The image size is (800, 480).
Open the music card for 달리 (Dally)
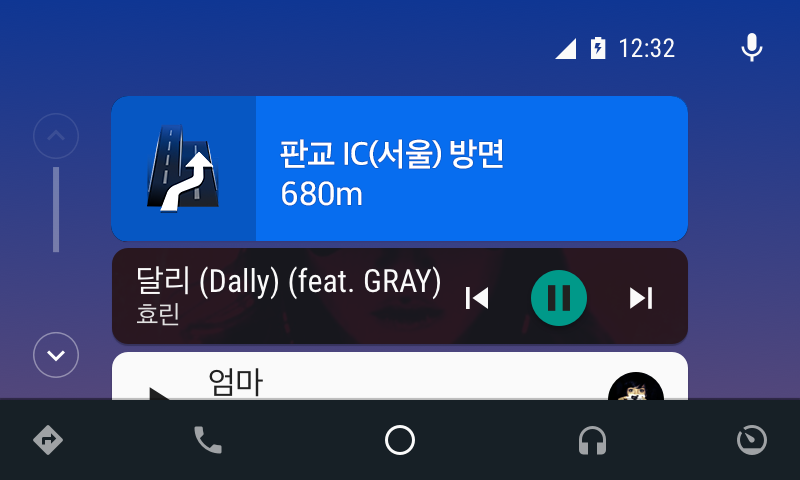(x=290, y=296)
